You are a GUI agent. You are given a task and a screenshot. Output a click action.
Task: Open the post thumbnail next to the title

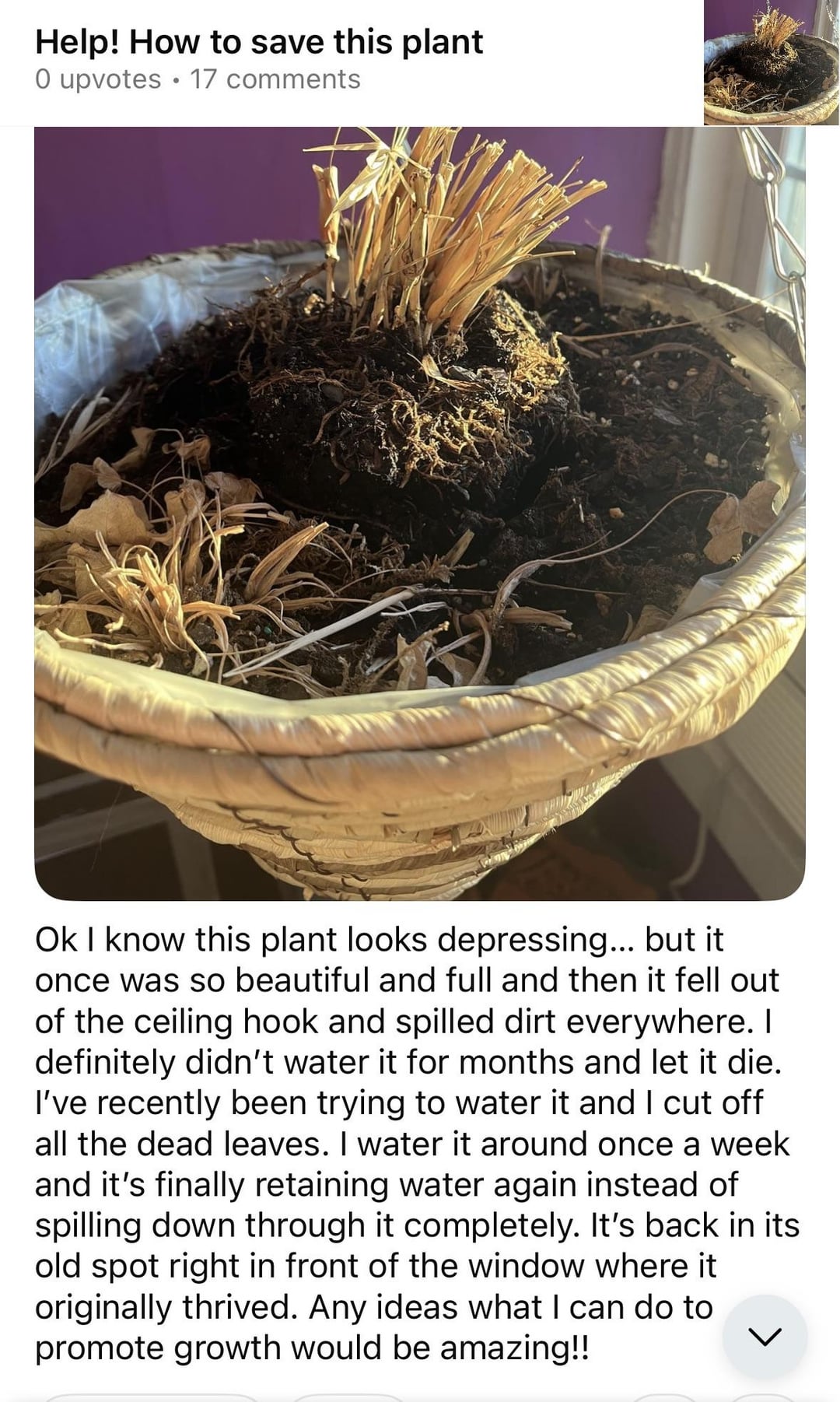click(771, 62)
